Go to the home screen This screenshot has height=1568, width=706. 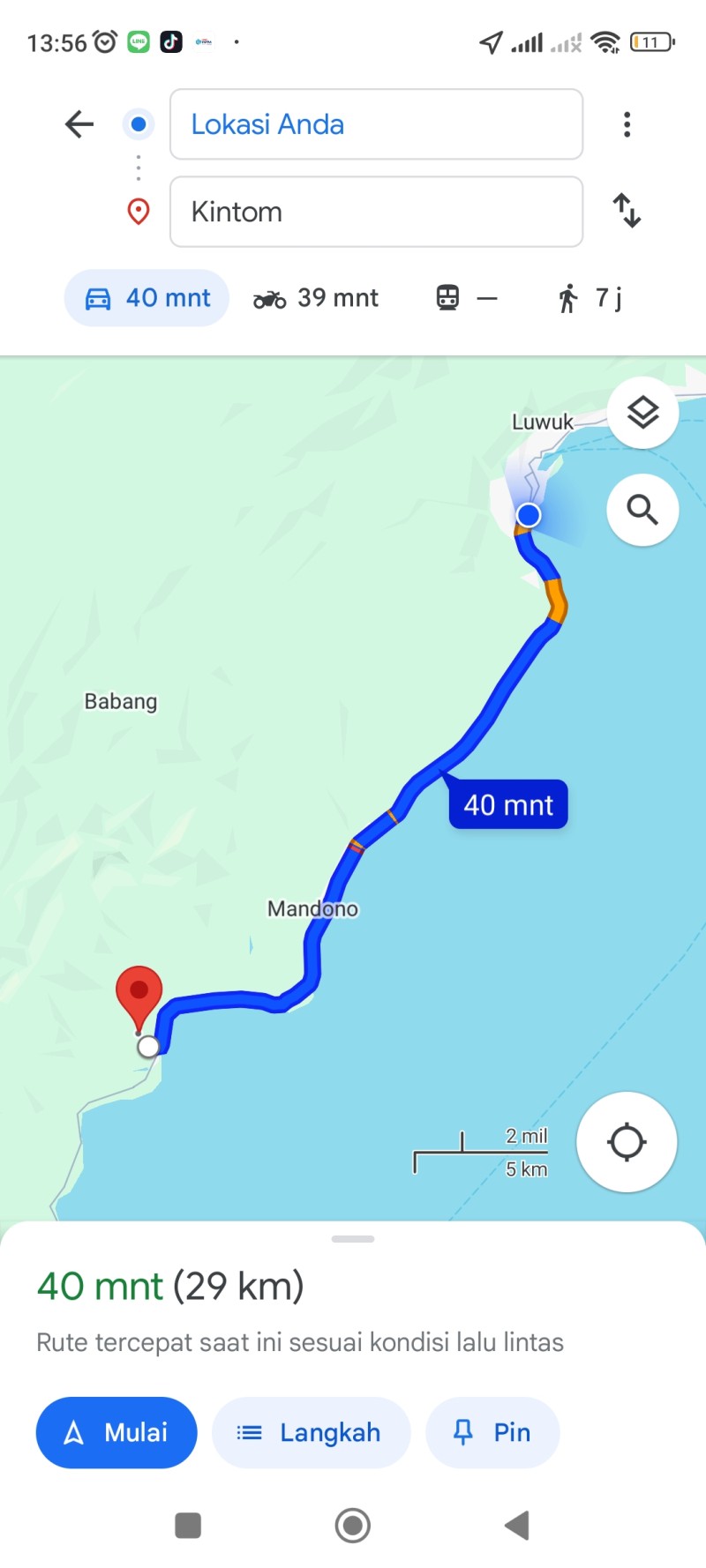coord(353,1525)
